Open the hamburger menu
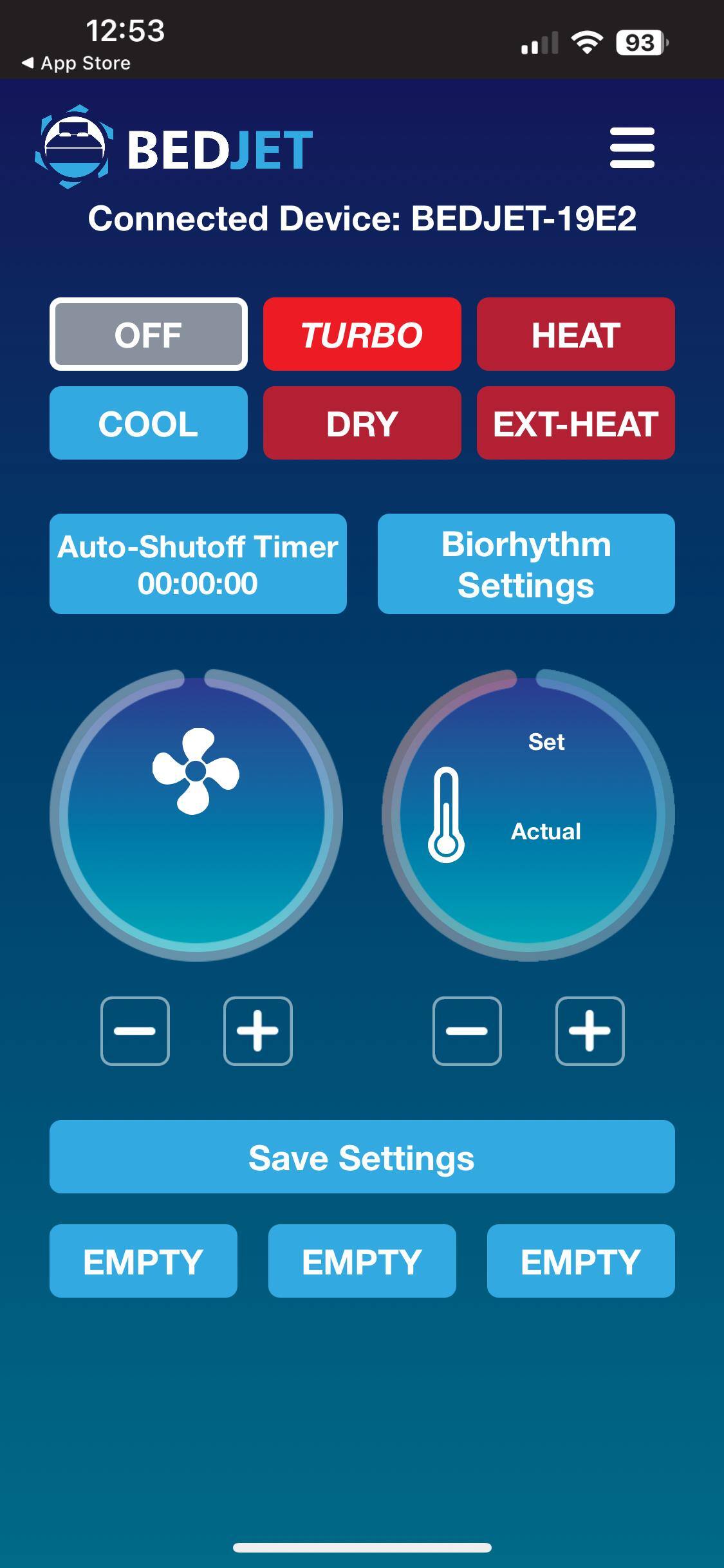 (632, 147)
